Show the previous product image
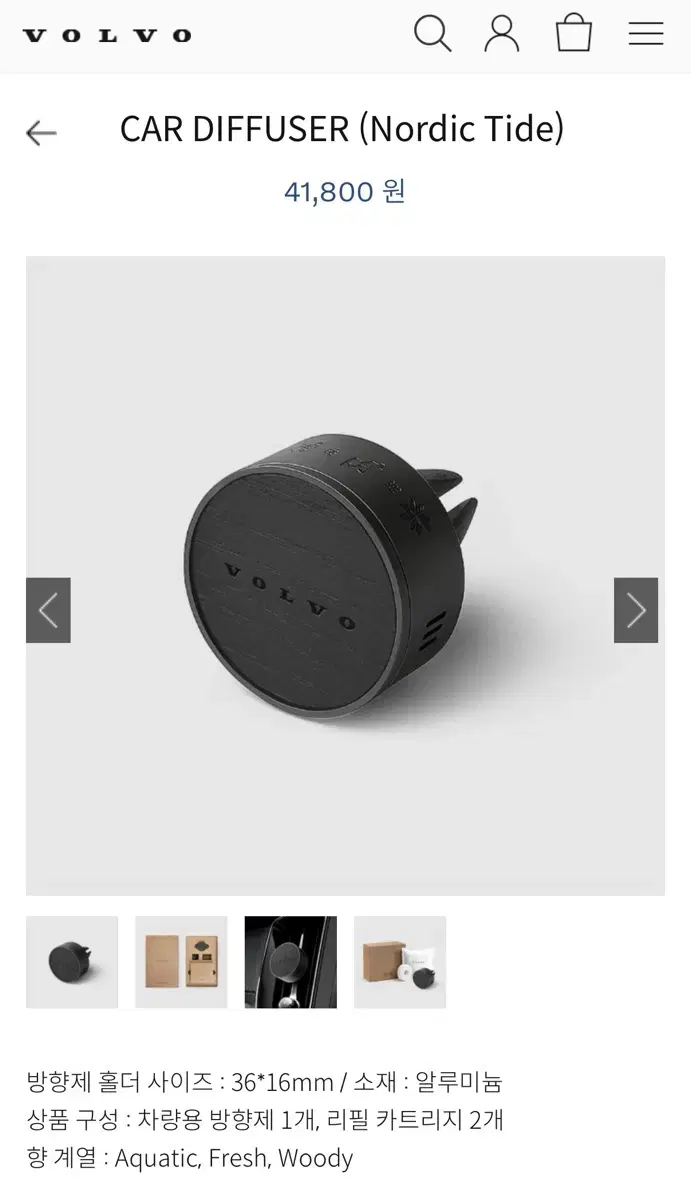The width and height of the screenshot is (691, 1200). [48, 610]
